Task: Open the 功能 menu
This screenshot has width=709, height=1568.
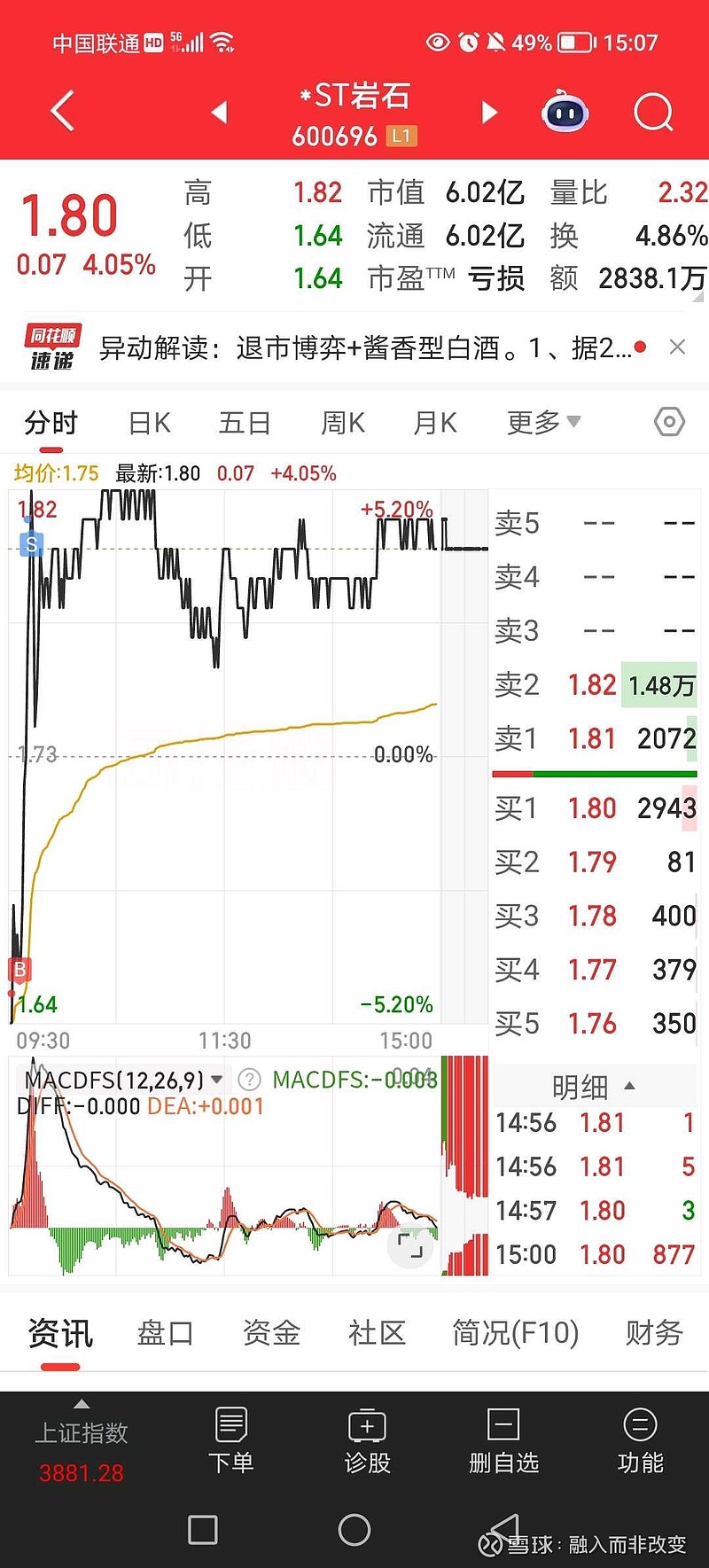Action: pyautogui.click(x=640, y=1441)
